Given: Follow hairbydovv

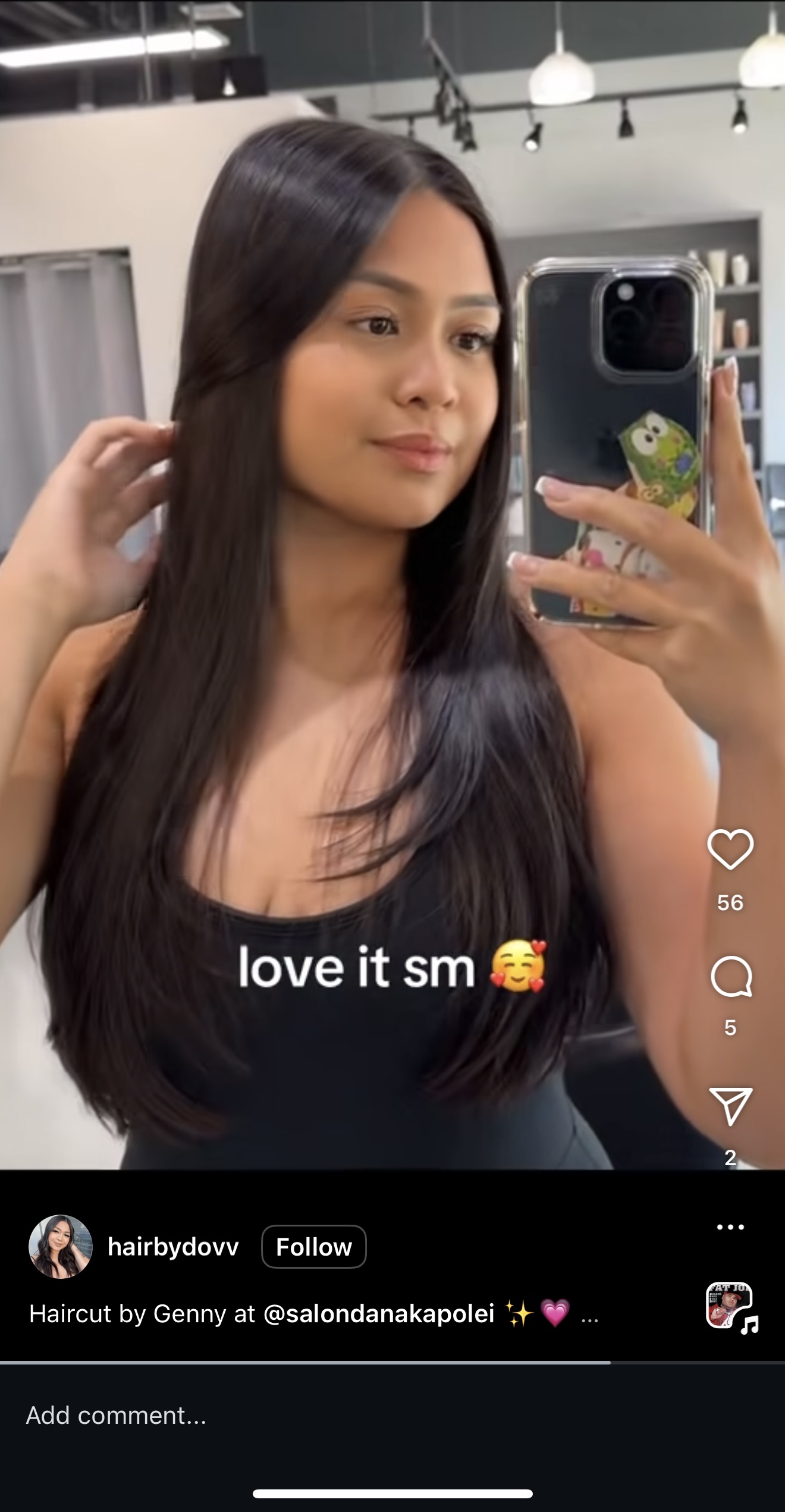Looking at the screenshot, I should (x=314, y=1247).
